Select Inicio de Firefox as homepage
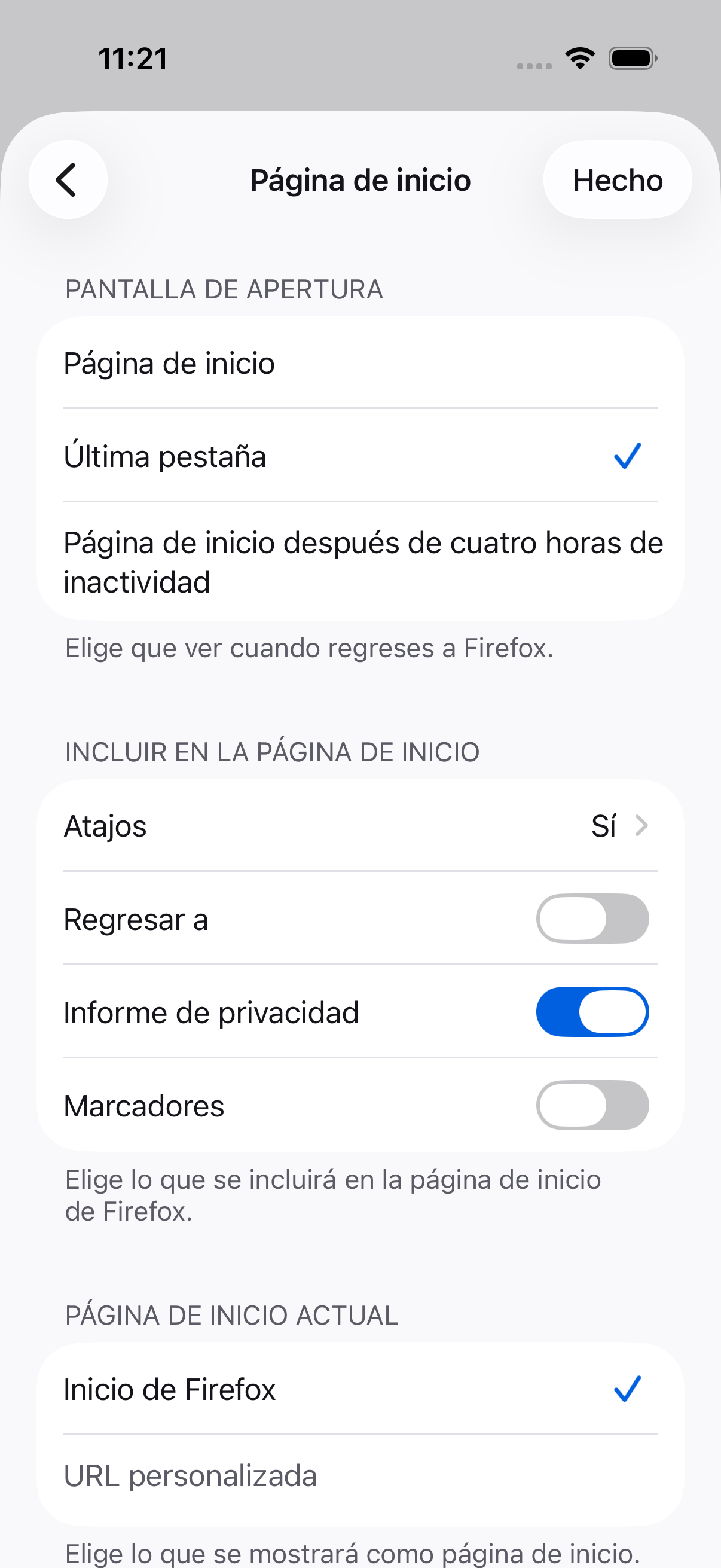Viewport: 721px width, 1568px height. 360,1389
